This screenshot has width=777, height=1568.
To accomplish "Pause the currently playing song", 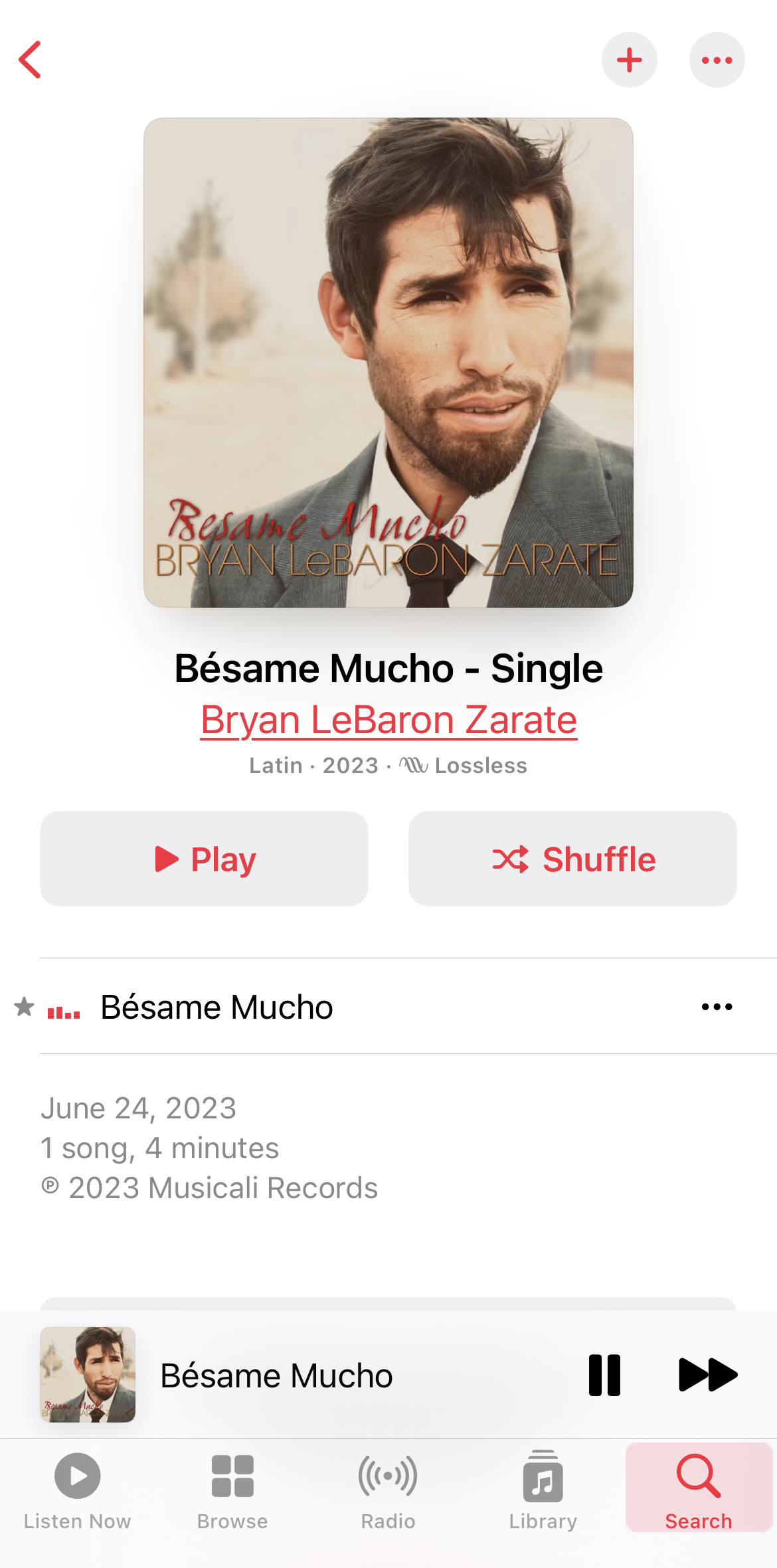I will [x=604, y=1375].
